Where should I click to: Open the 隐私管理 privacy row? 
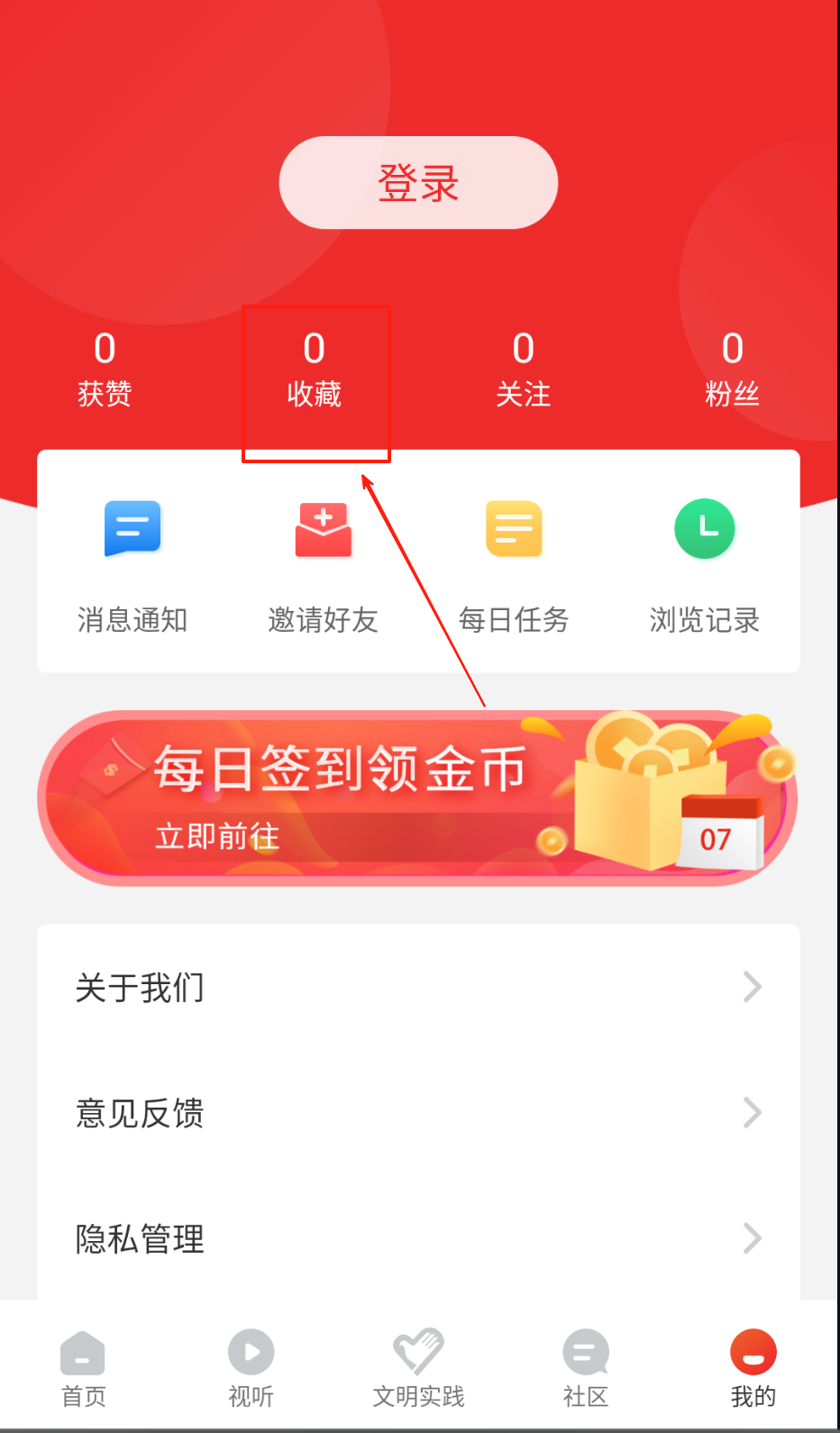pyautogui.click(x=418, y=1238)
